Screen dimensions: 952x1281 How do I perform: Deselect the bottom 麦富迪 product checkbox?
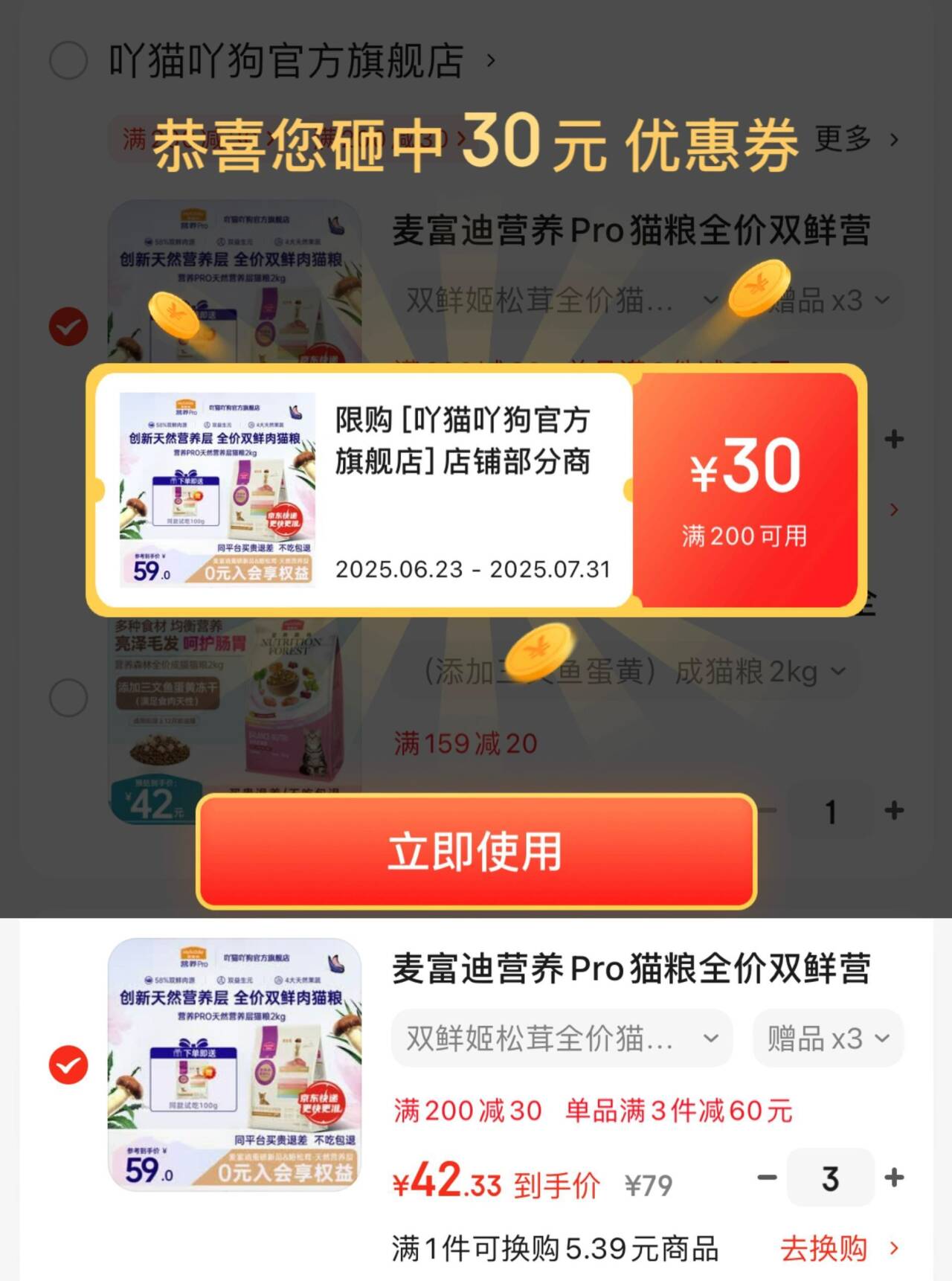pyautogui.click(x=68, y=1064)
